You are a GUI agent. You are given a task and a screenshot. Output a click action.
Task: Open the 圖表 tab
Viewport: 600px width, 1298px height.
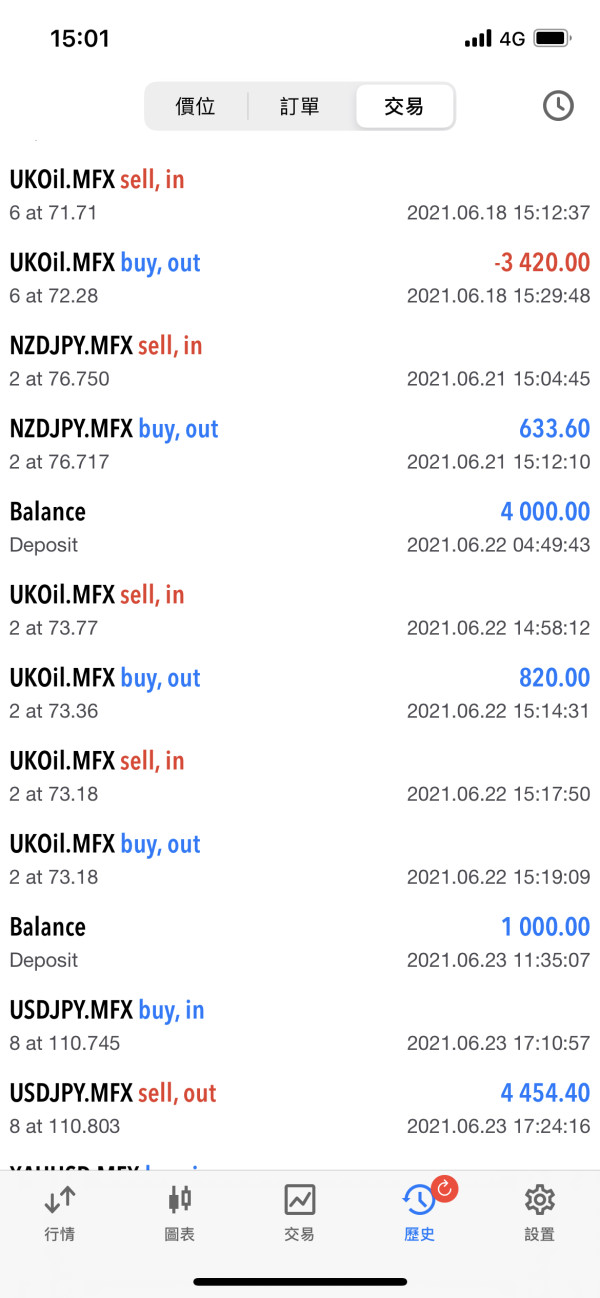tap(180, 1212)
